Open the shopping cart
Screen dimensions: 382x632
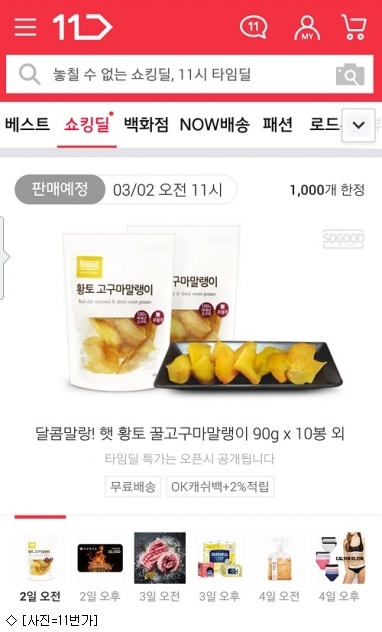tap(354, 27)
